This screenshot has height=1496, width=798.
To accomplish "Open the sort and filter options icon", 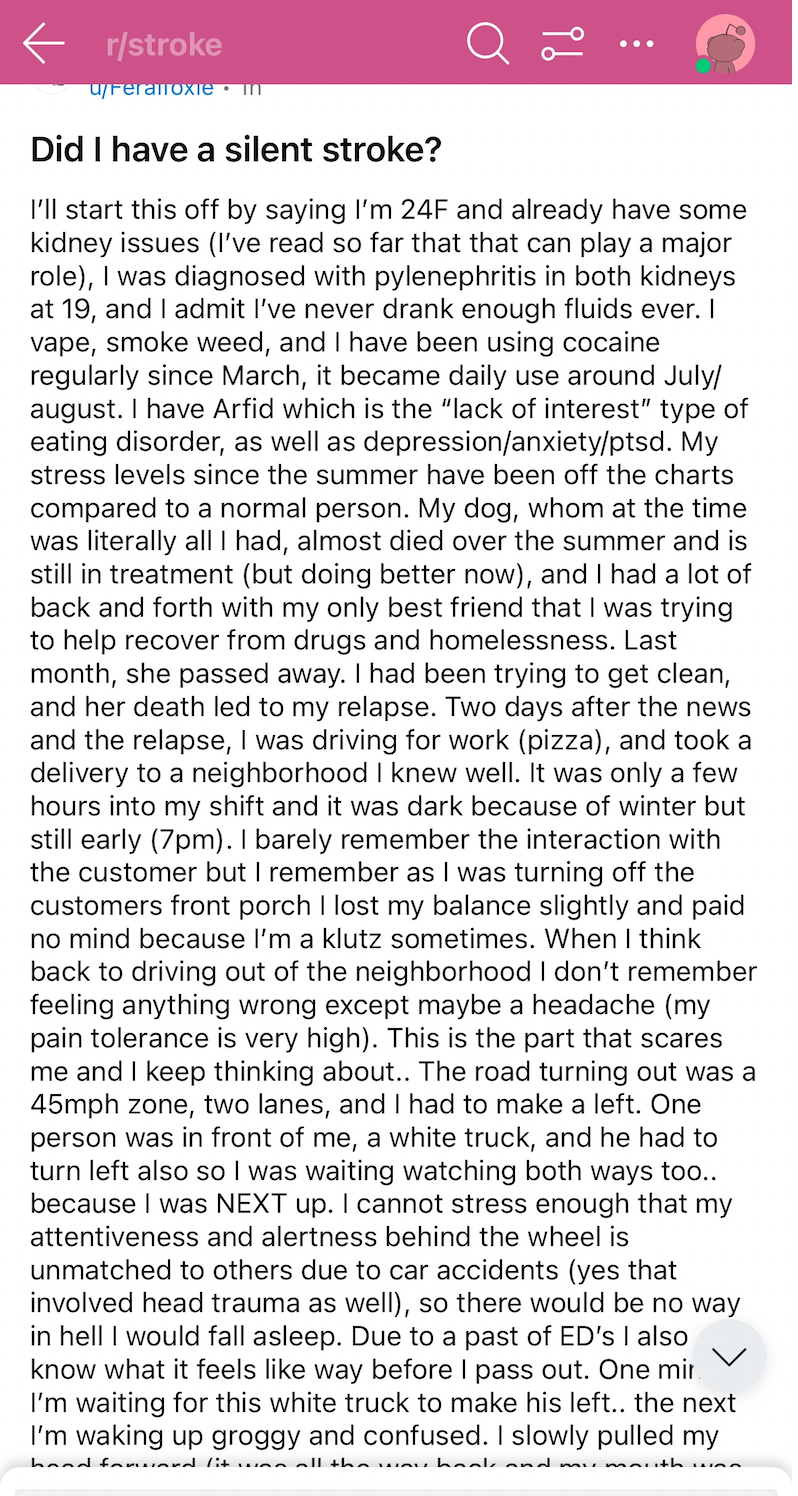I will [562, 44].
